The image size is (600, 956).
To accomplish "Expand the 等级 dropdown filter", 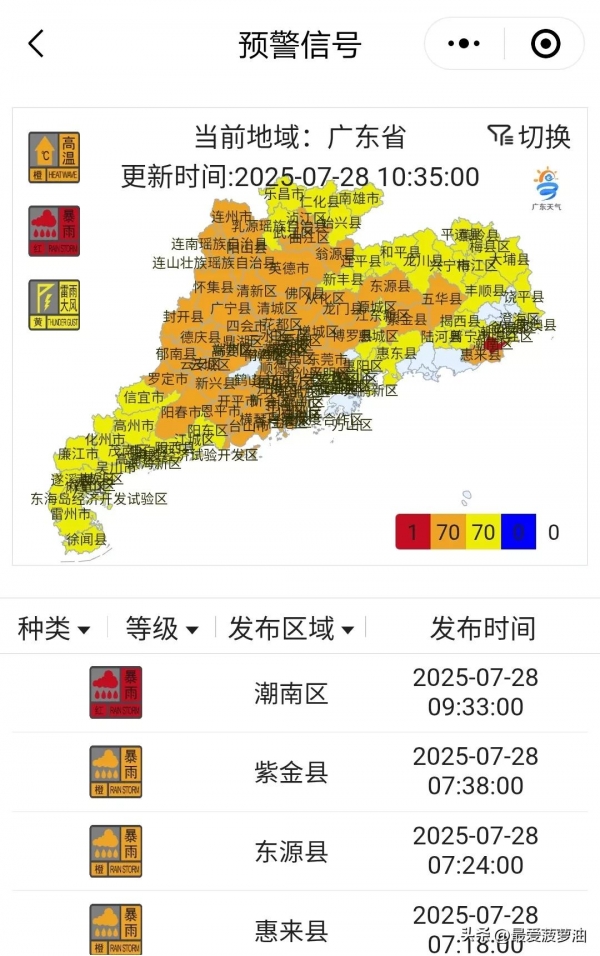I will click(x=161, y=628).
